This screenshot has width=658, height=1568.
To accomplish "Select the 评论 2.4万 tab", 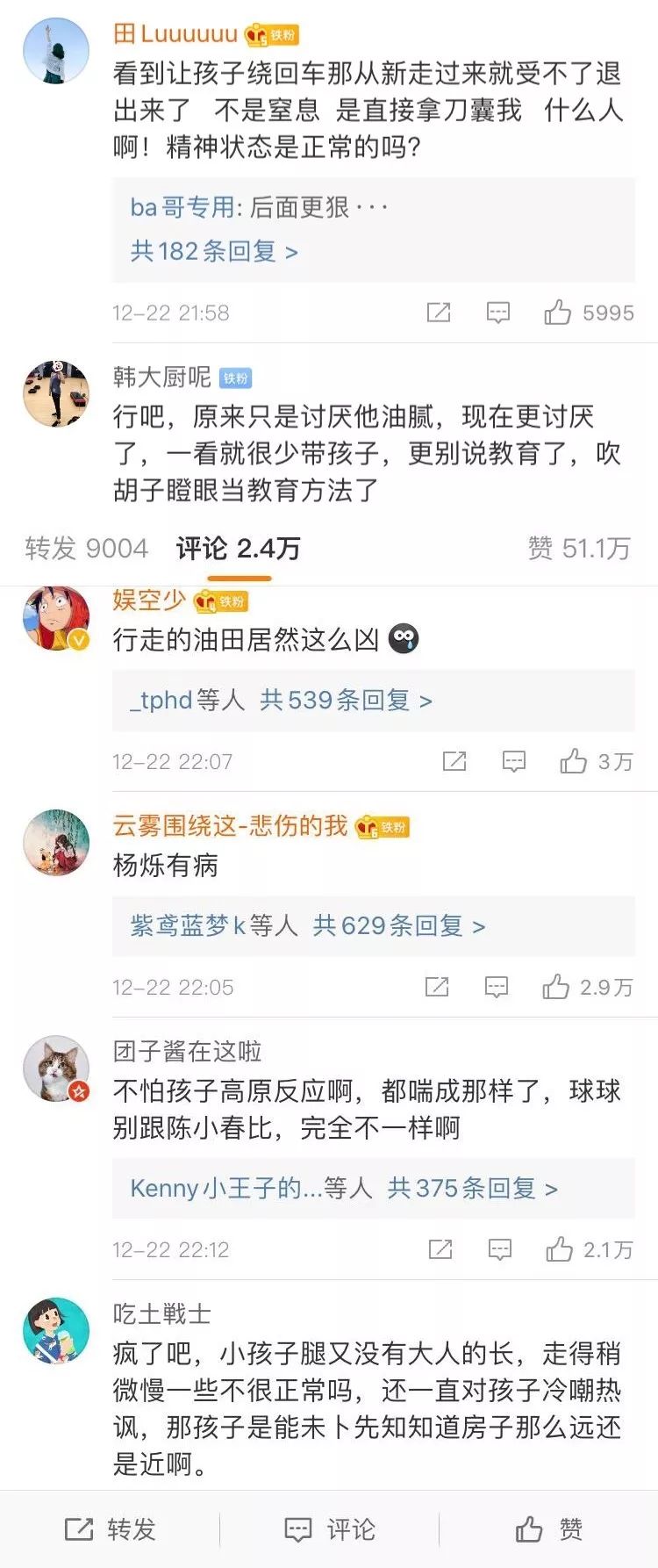I will coord(239,549).
